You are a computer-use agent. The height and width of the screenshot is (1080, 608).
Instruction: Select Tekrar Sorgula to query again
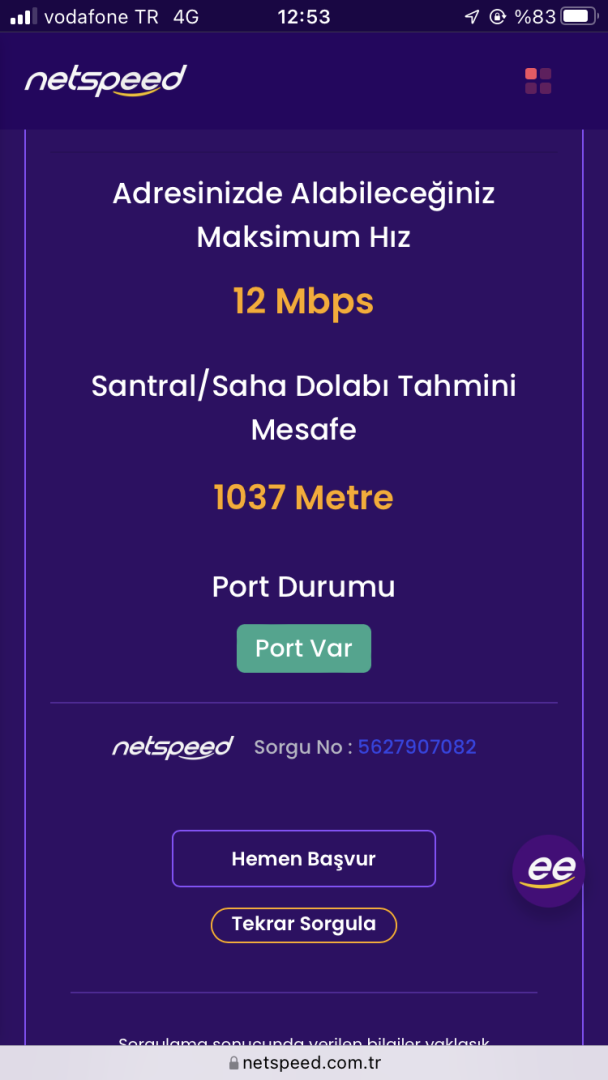pos(303,924)
